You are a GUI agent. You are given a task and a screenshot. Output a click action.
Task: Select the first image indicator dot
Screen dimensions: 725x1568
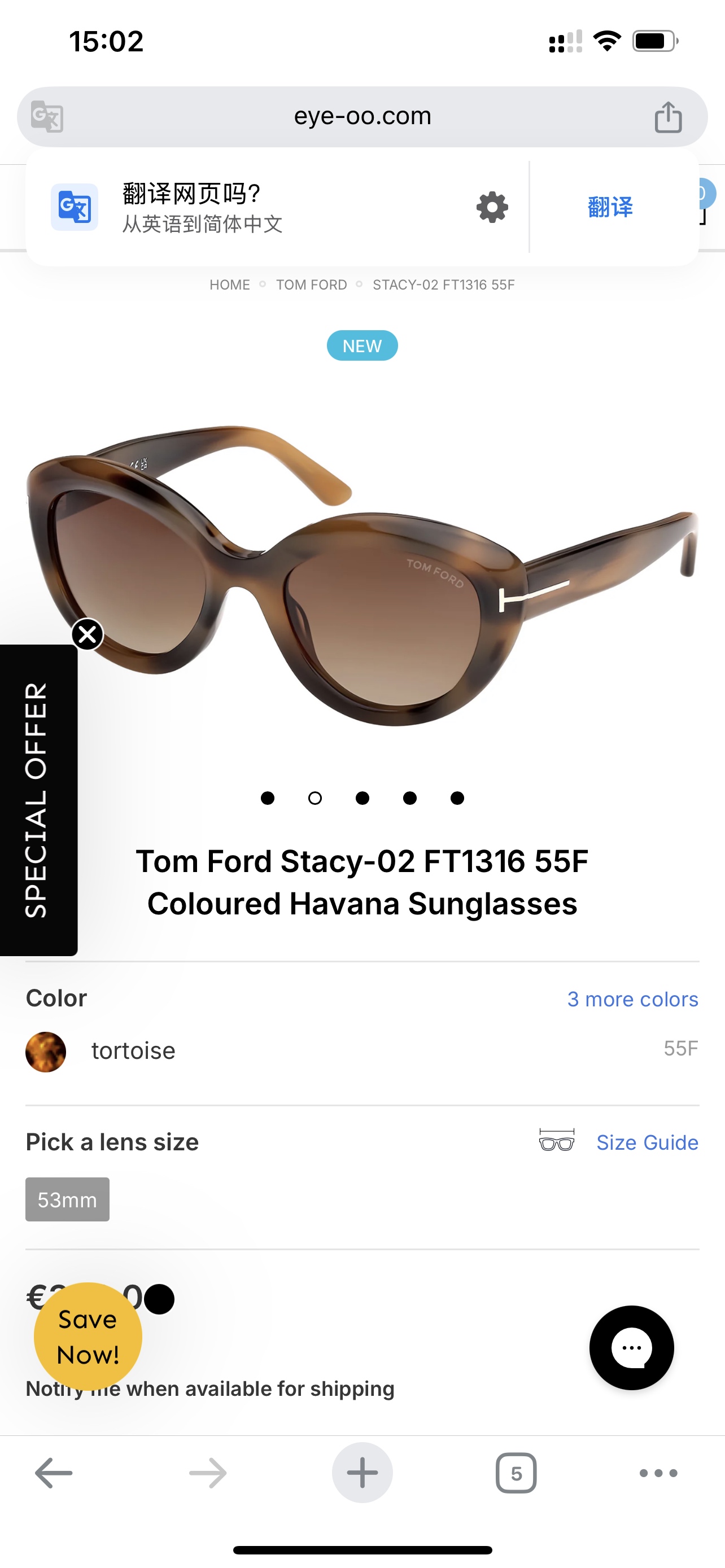pyautogui.click(x=267, y=798)
